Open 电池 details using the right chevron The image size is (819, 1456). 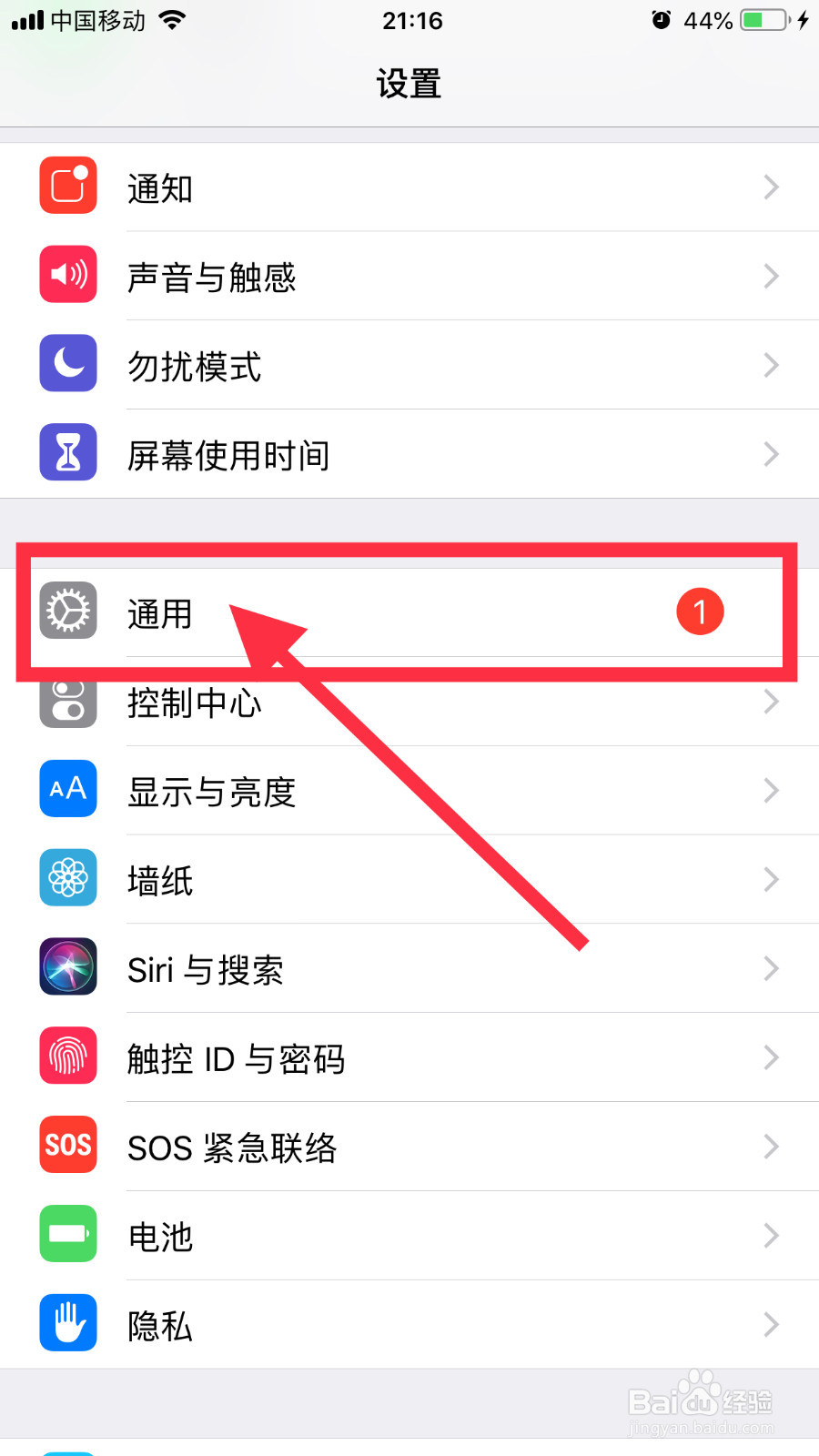click(771, 1235)
